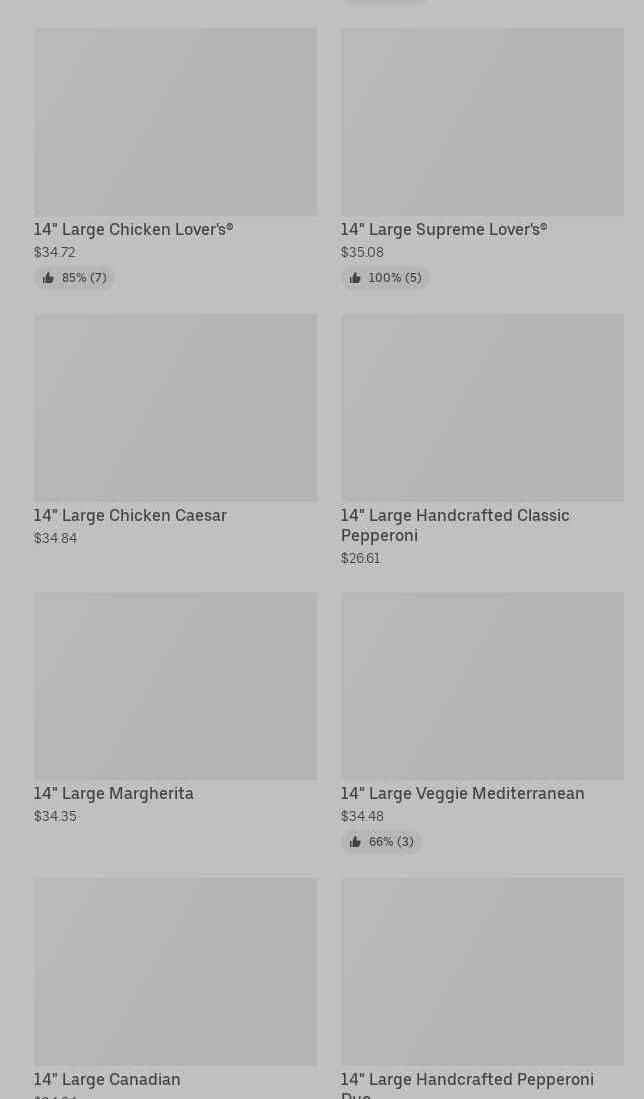Image resolution: width=644 pixels, height=1099 pixels.
Task: Select the 14" Large Supreme Lover's pizza
Action: (482, 122)
